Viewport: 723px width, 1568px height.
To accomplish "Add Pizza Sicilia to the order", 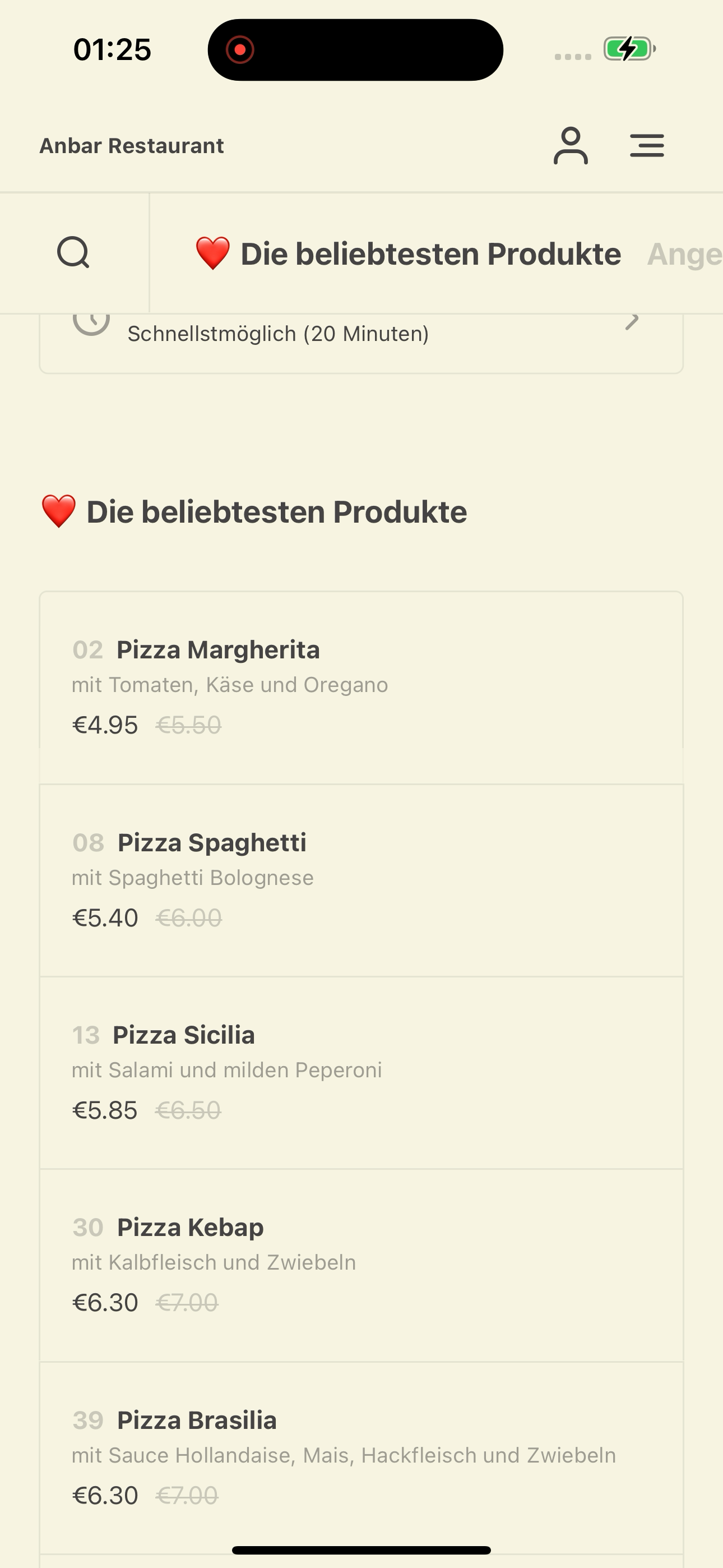I will pyautogui.click(x=361, y=1072).
